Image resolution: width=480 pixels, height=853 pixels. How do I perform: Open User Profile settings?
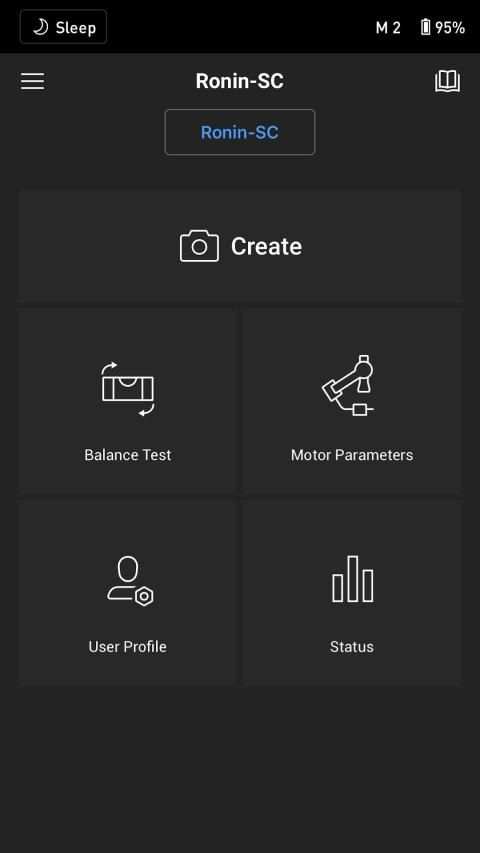[x=128, y=593]
